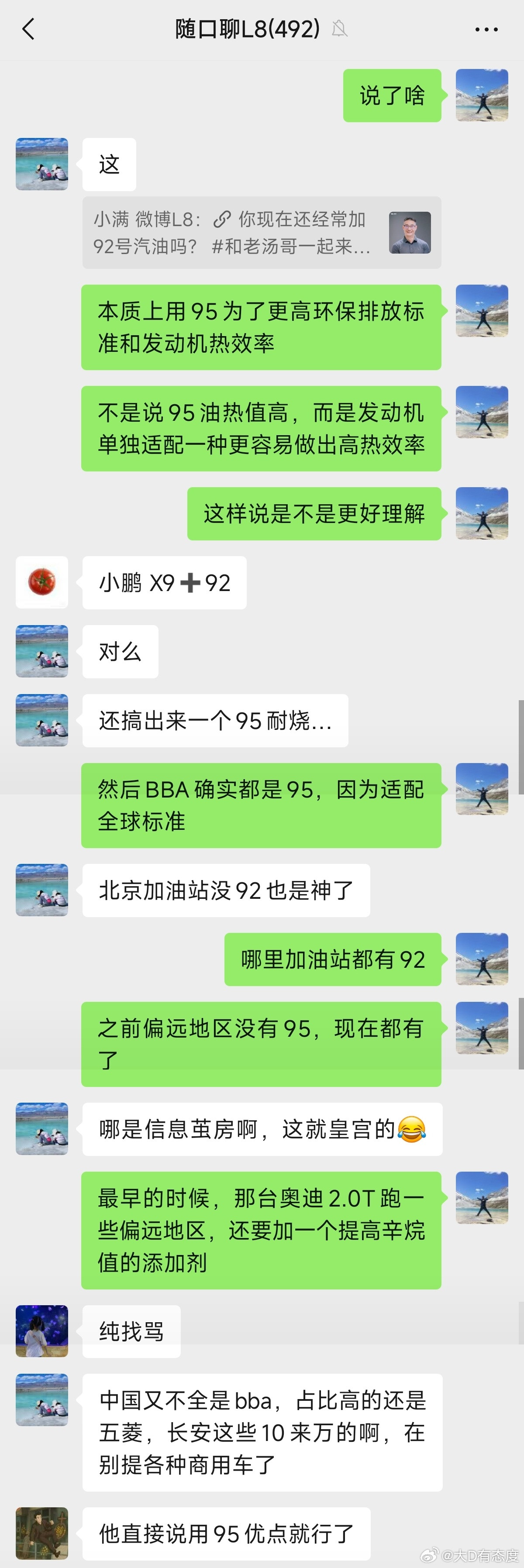The width and height of the screenshot is (524, 1568).
Task: Tap the back arrow to exit chat
Action: (x=28, y=29)
